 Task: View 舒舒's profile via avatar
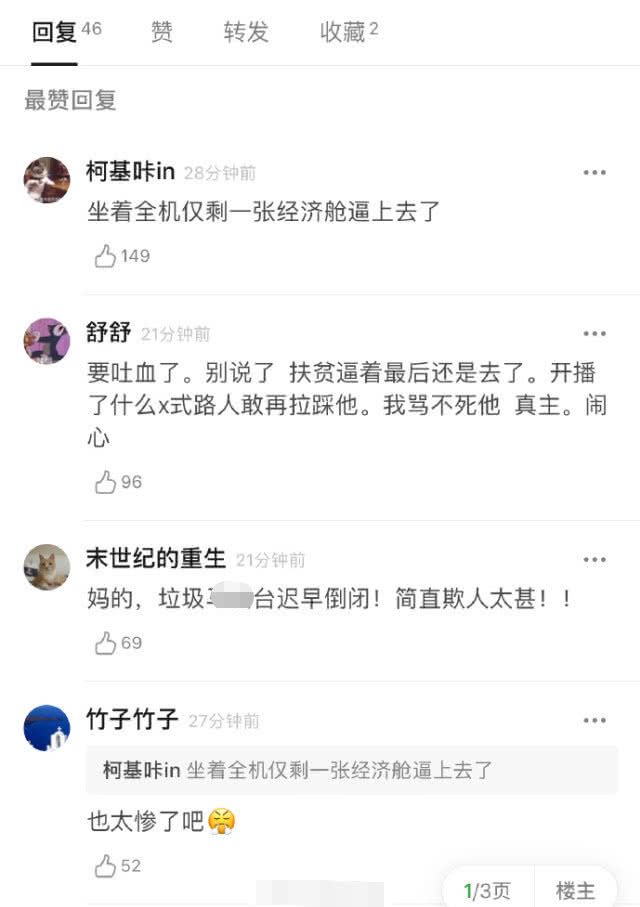[x=47, y=341]
